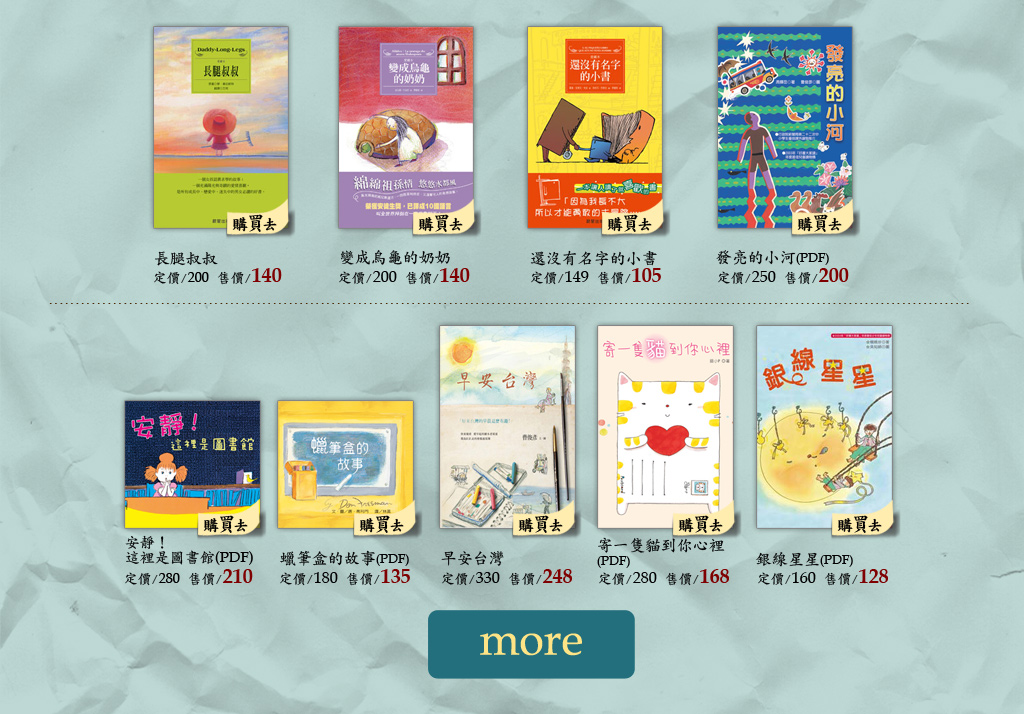Open 安靜!這裡是圖書館 book cover
The width and height of the screenshot is (1024, 714).
tap(191, 455)
